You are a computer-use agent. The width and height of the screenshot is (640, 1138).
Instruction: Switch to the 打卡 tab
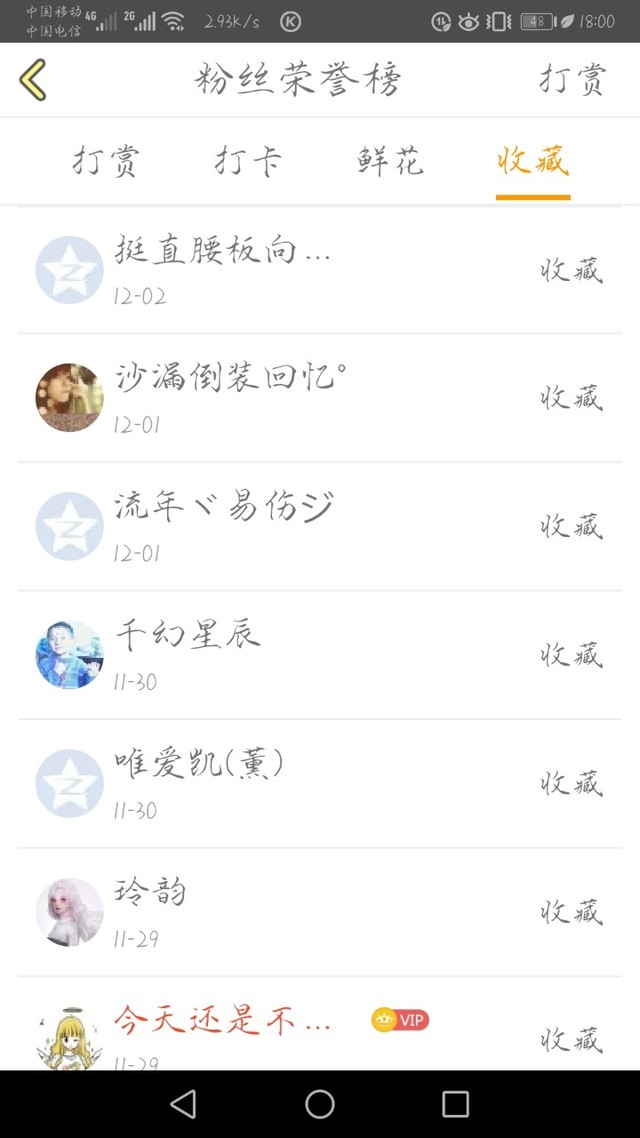(x=248, y=161)
